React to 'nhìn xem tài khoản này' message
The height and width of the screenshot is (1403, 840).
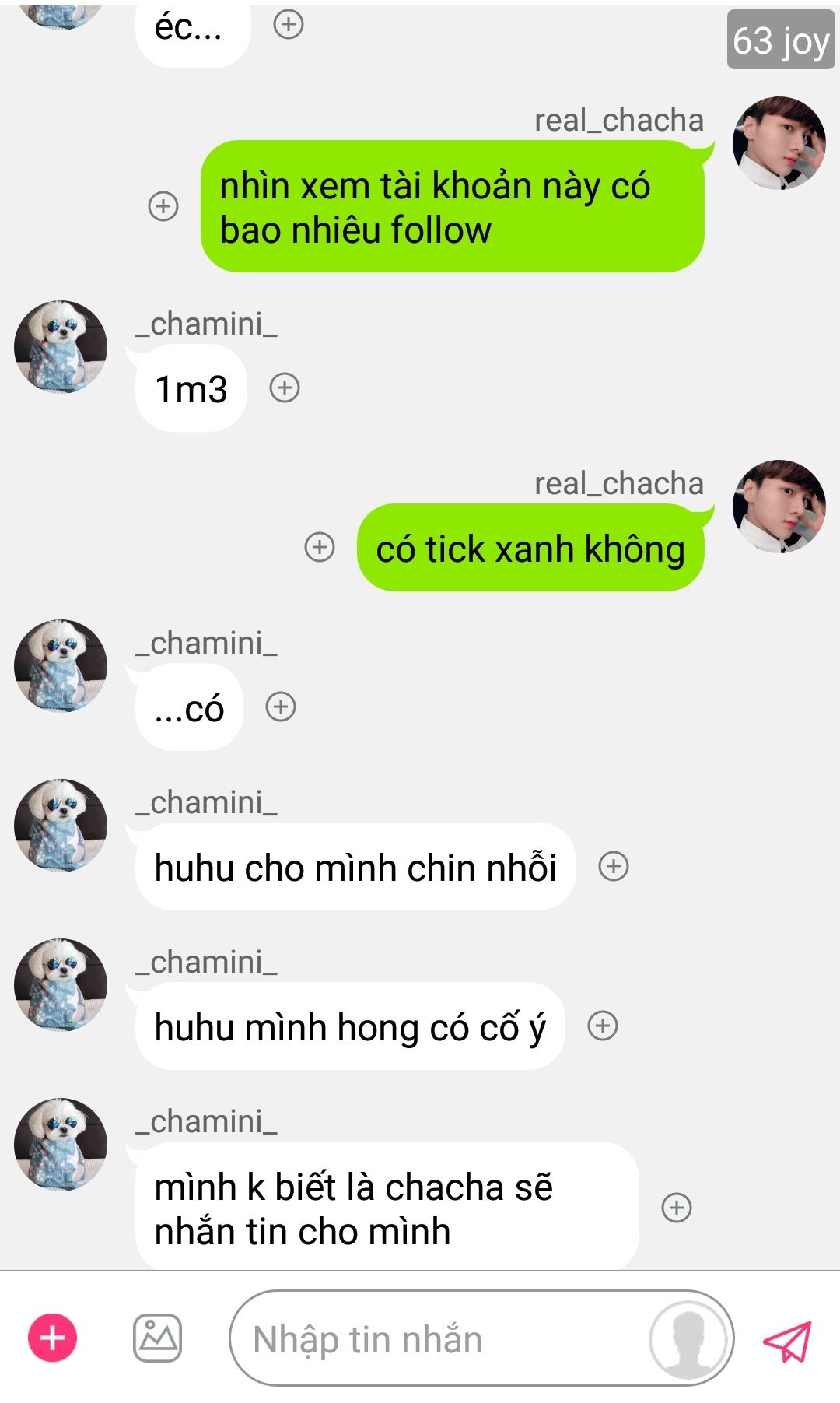(163, 206)
